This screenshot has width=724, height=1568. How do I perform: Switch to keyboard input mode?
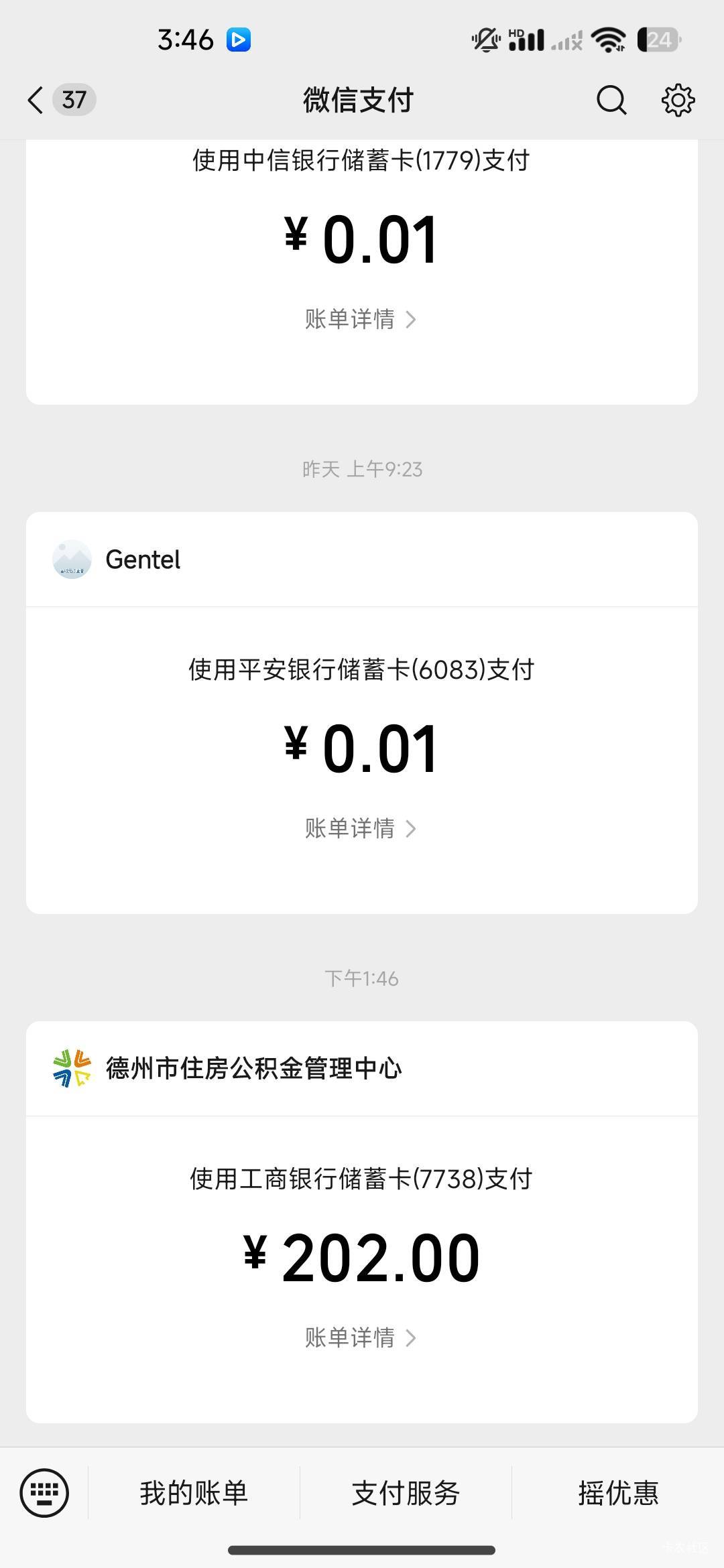(44, 1492)
